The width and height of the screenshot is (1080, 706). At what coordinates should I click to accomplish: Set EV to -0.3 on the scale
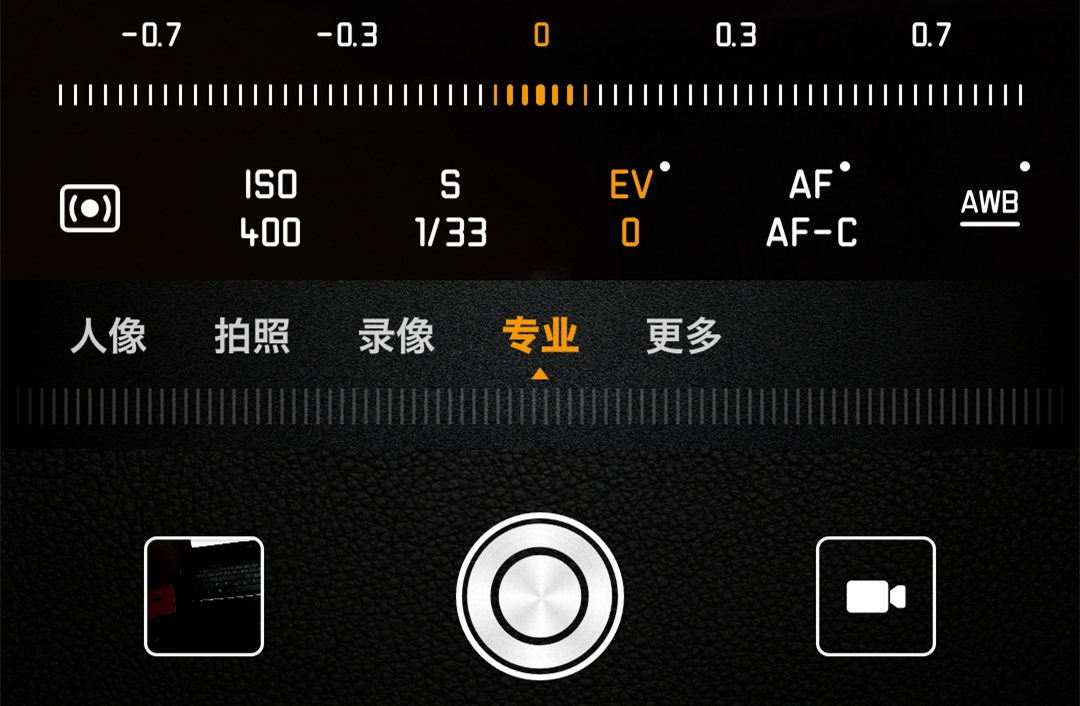(346, 95)
